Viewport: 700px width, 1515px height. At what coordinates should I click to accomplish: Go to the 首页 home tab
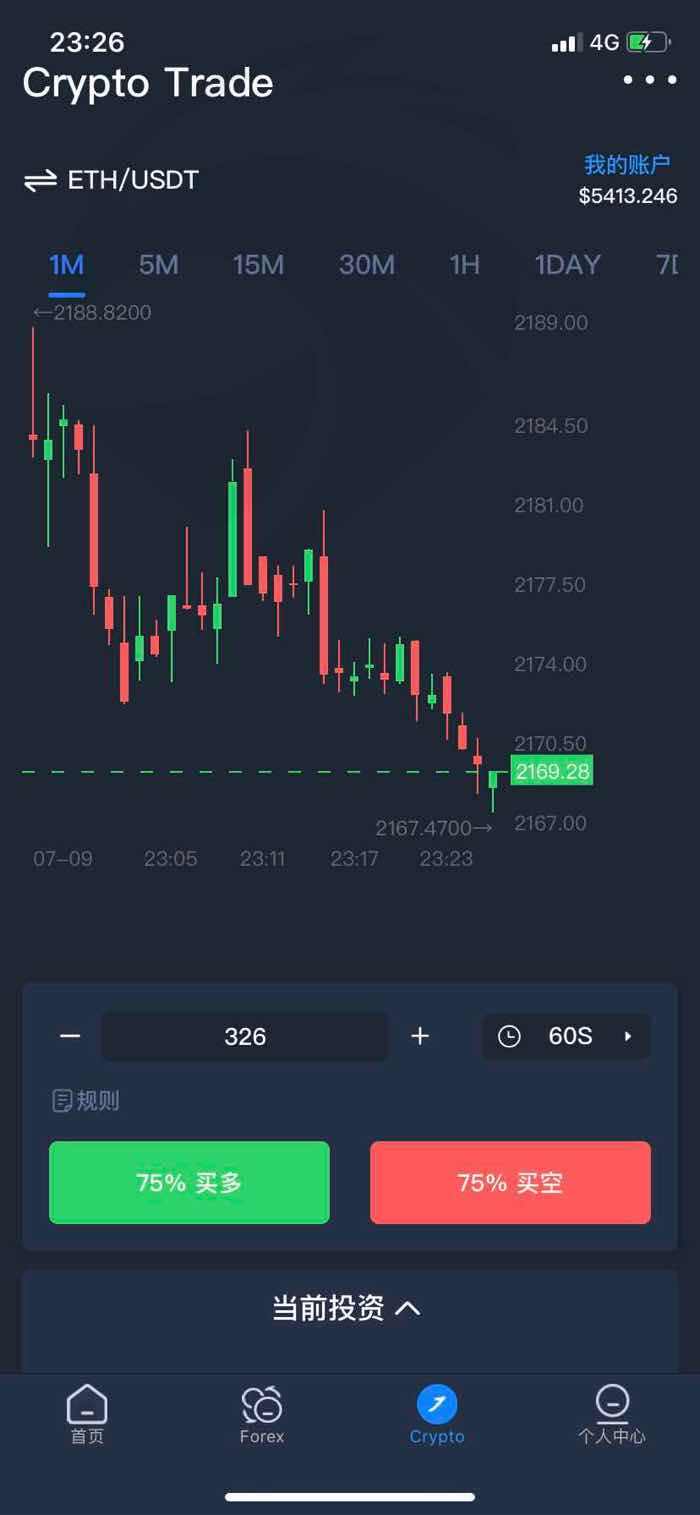[87, 1415]
